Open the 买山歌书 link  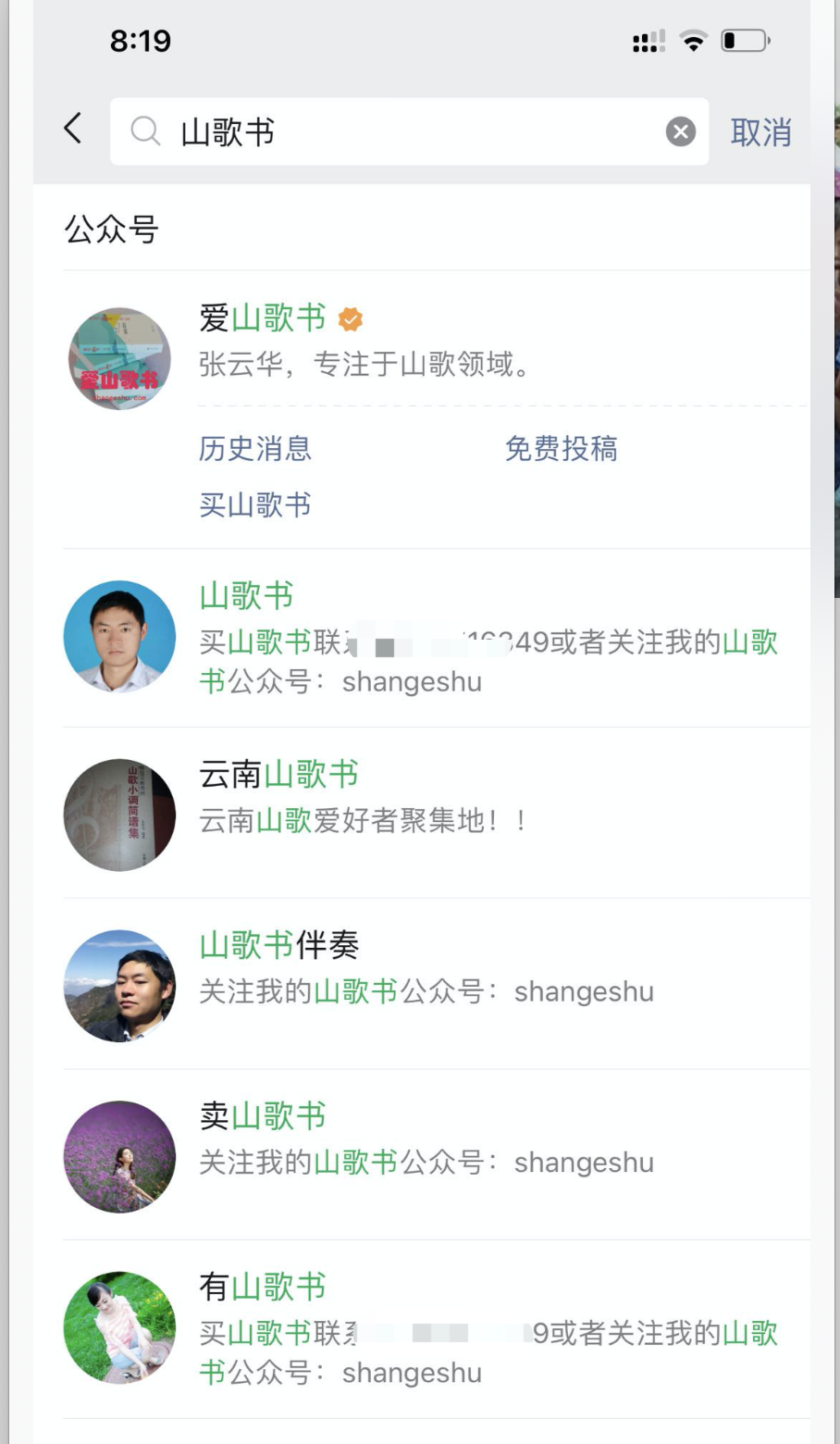click(255, 505)
